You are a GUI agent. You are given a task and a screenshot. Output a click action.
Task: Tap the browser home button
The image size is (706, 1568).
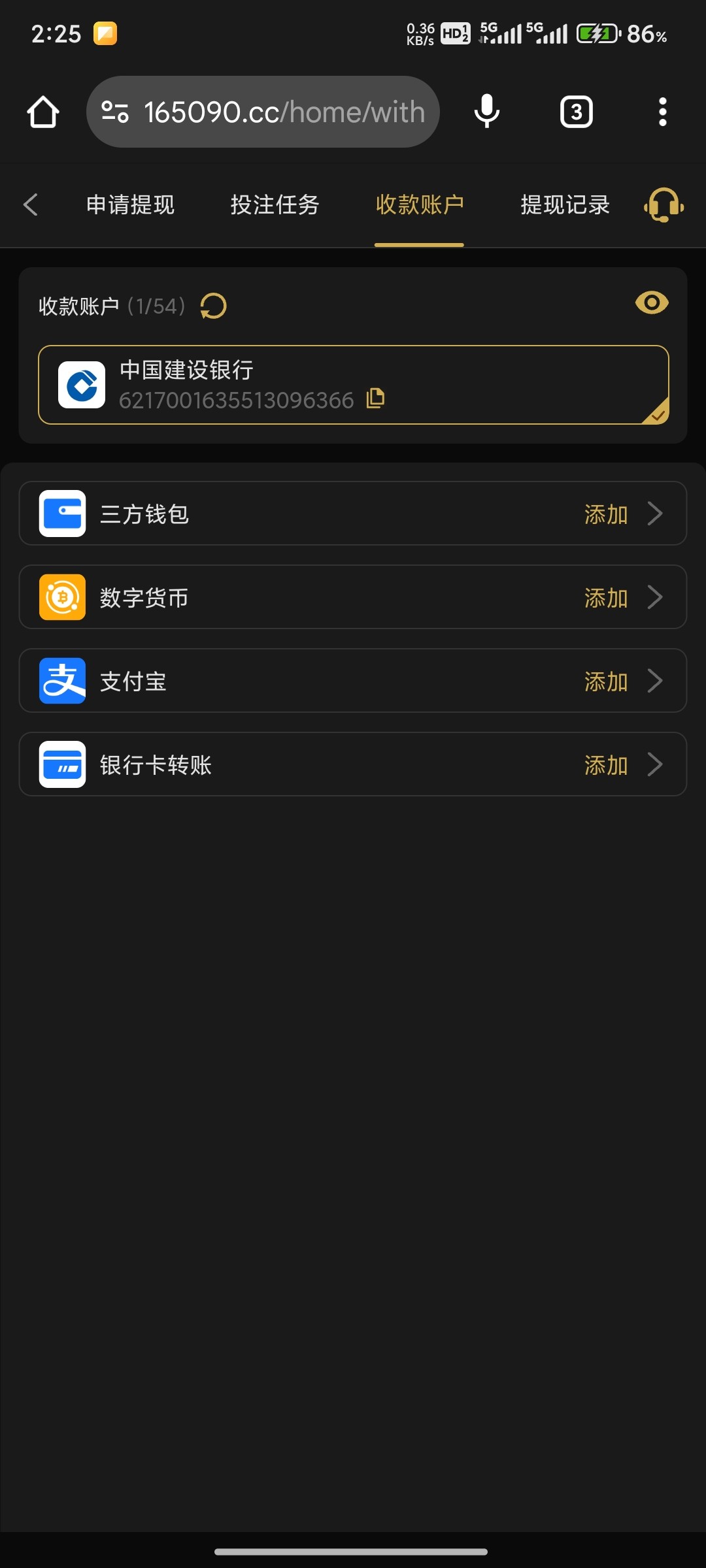(x=43, y=112)
